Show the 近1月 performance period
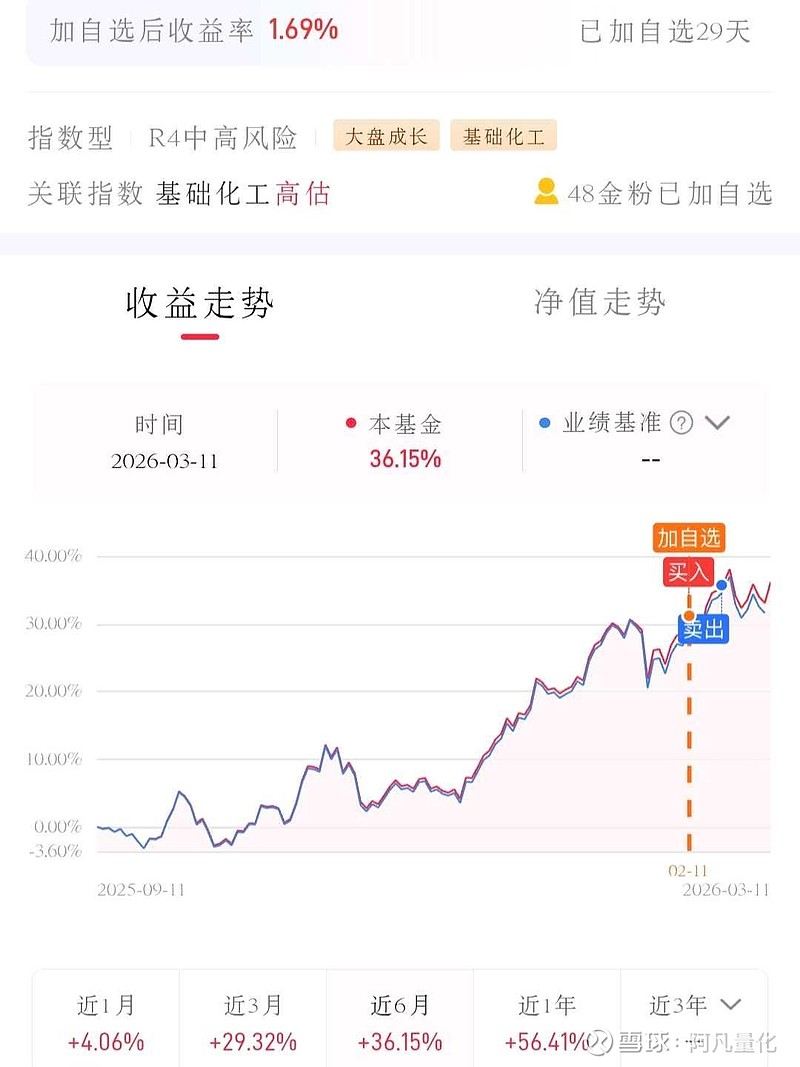 [x=106, y=1022]
